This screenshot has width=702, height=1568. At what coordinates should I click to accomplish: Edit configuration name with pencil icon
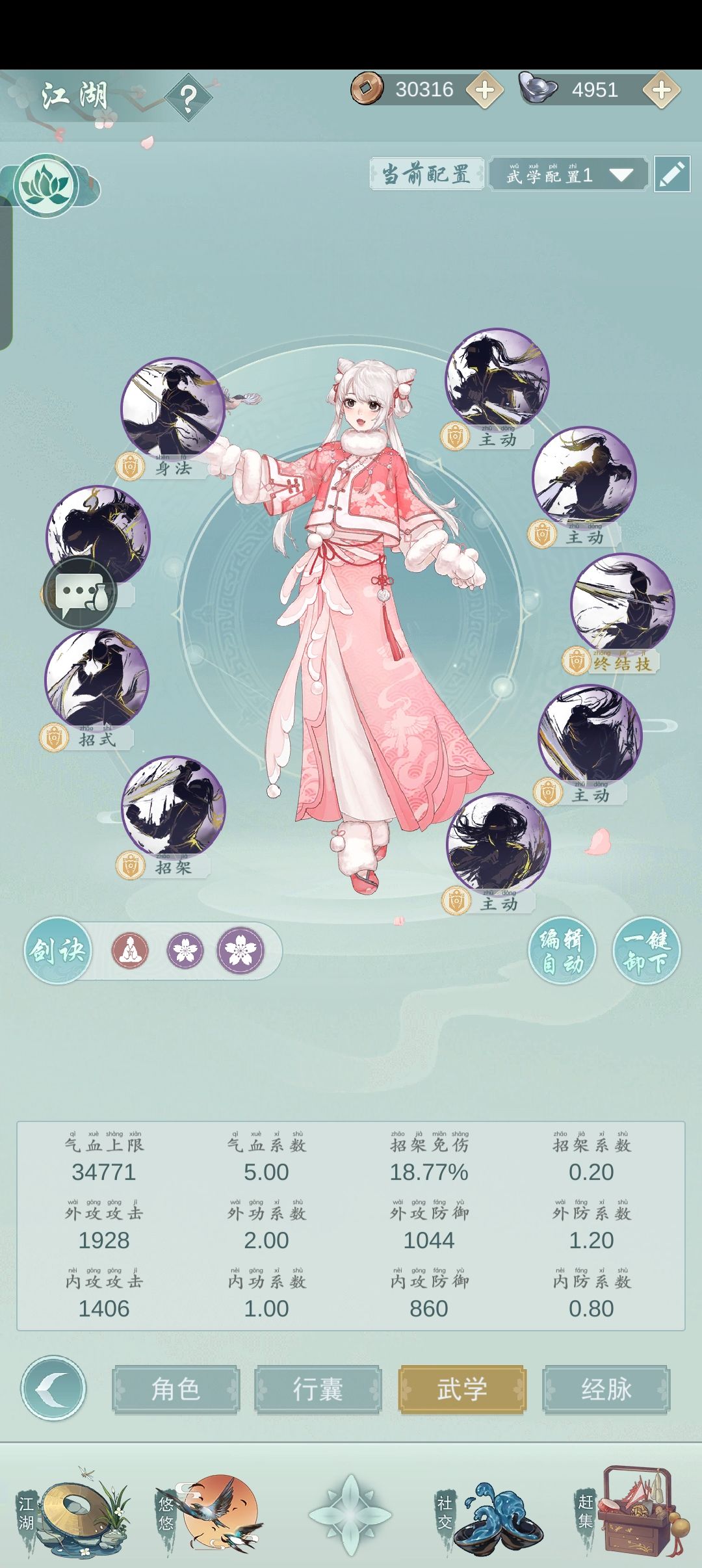[x=672, y=174]
